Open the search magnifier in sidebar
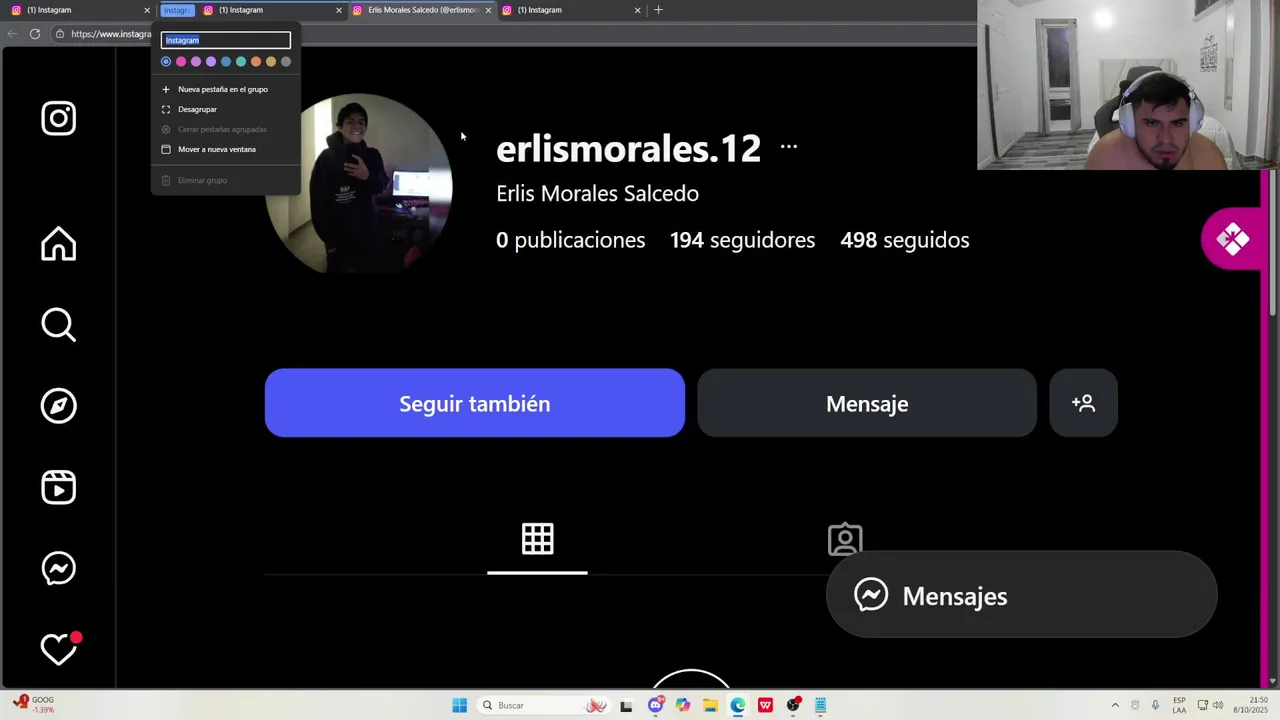Viewport: 1280px width, 720px height. pyautogui.click(x=58, y=325)
